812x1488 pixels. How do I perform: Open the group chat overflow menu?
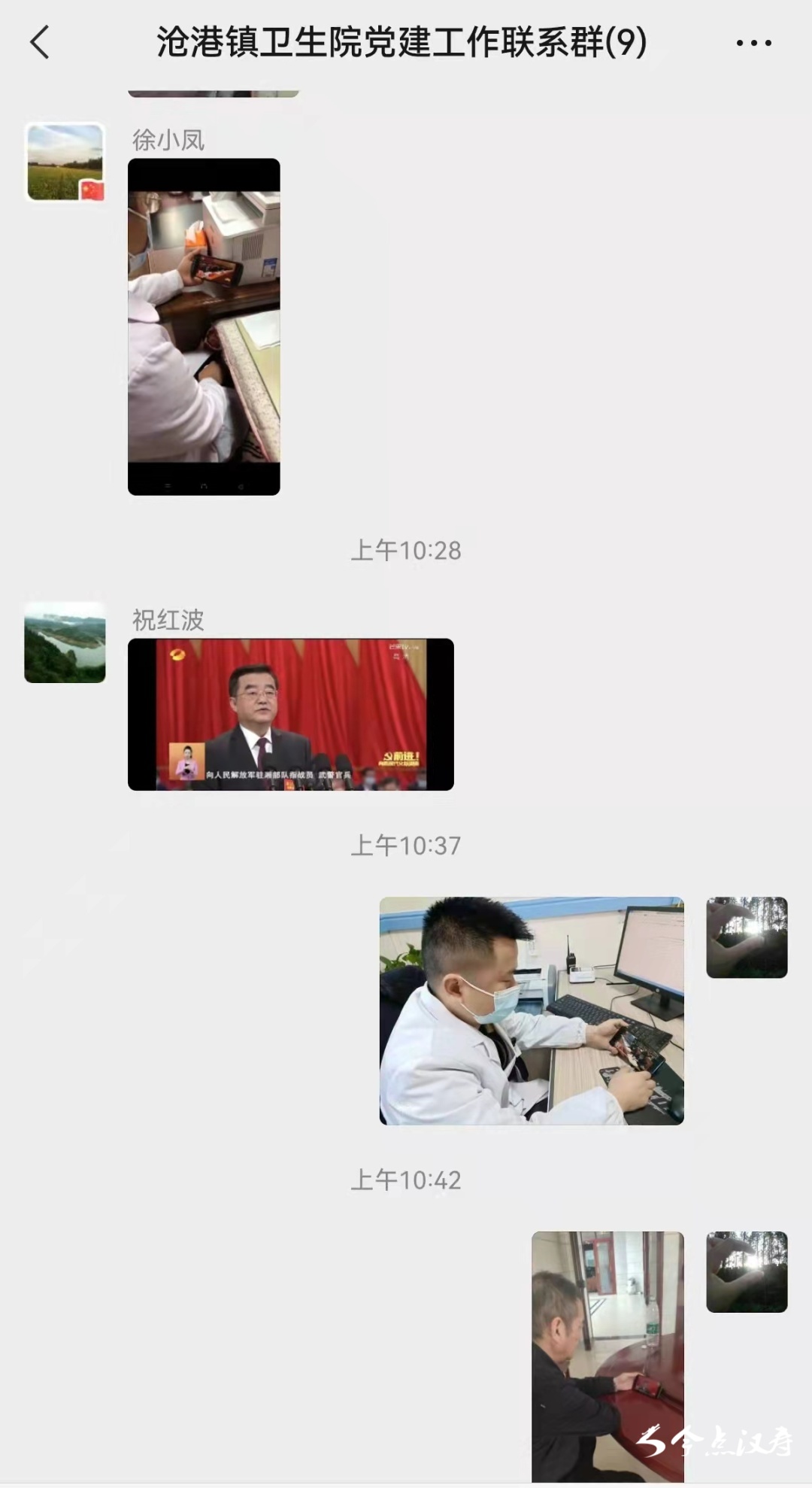pyautogui.click(x=753, y=43)
